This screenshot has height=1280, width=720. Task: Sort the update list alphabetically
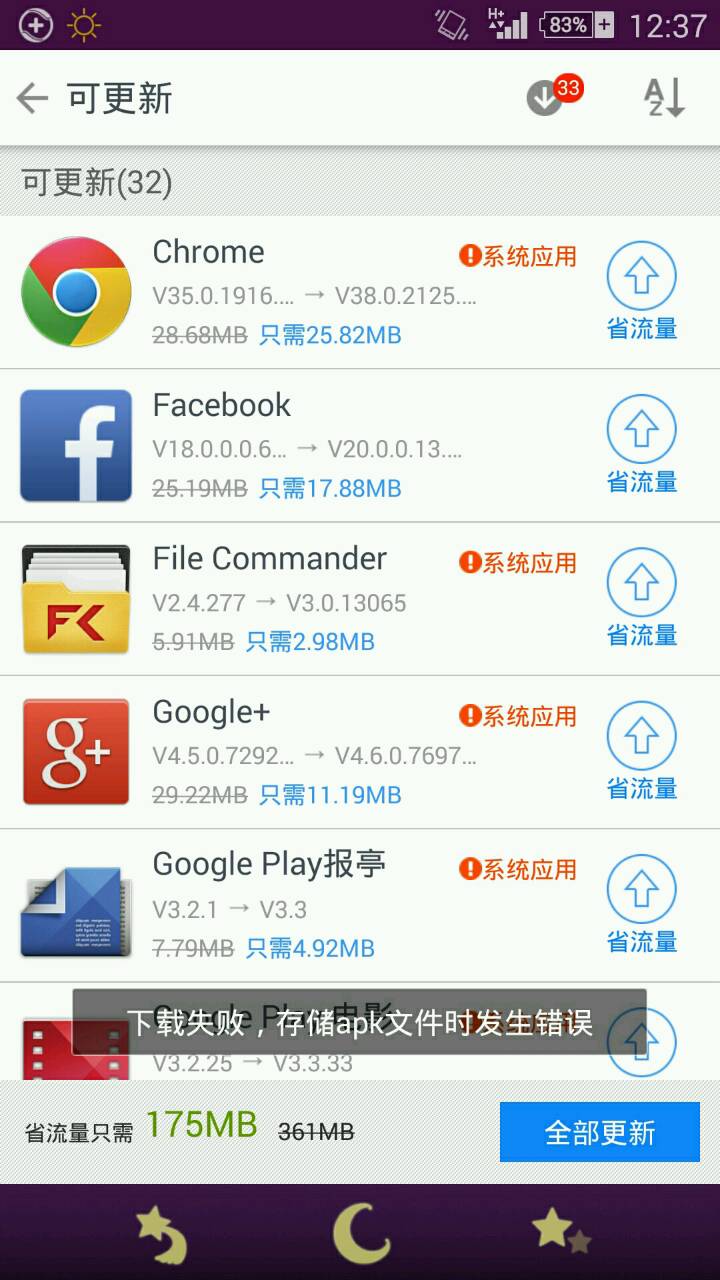click(x=663, y=98)
